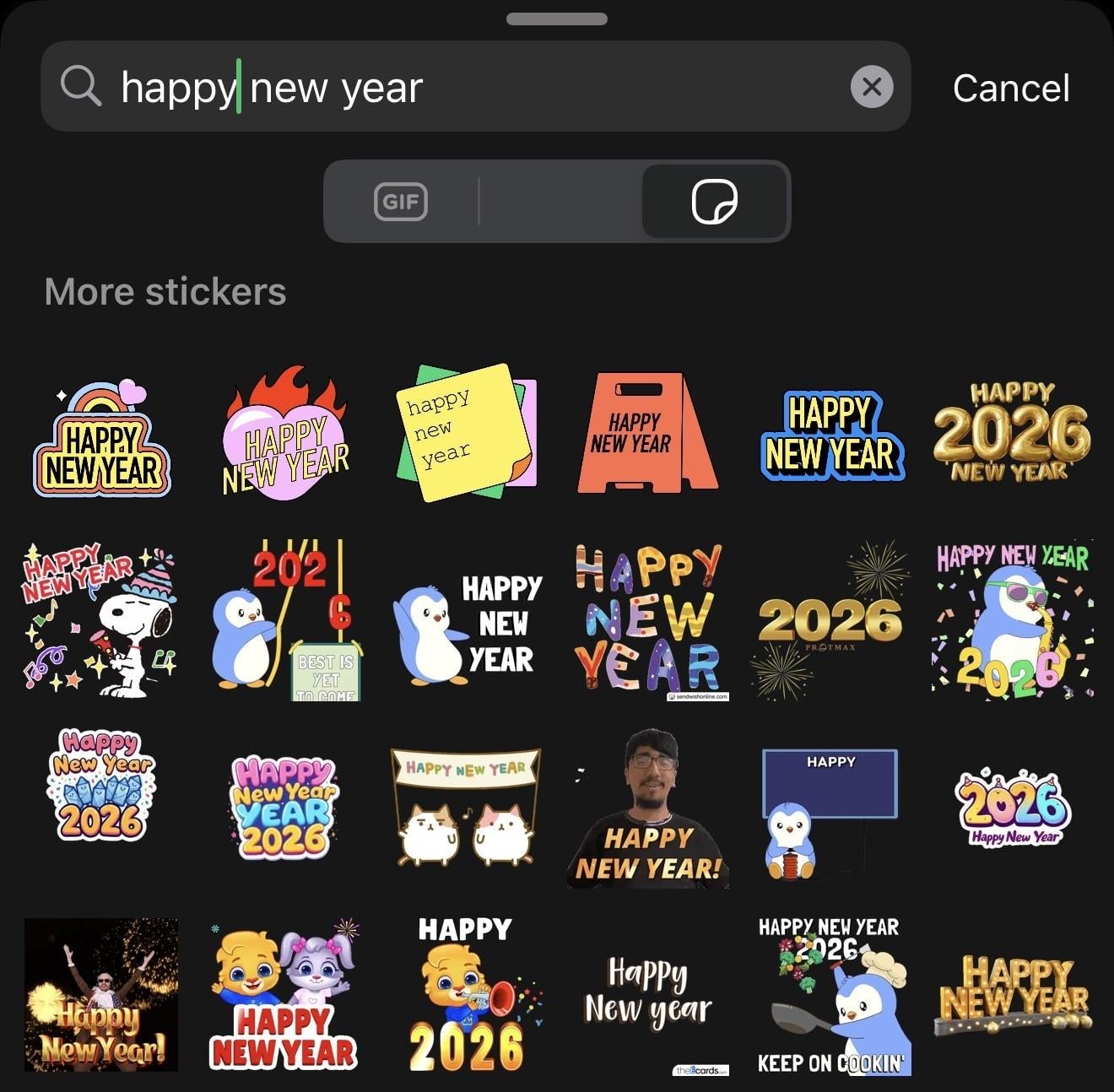
Task: Pick the rainbow Happy New Year sticker
Action: point(101,440)
